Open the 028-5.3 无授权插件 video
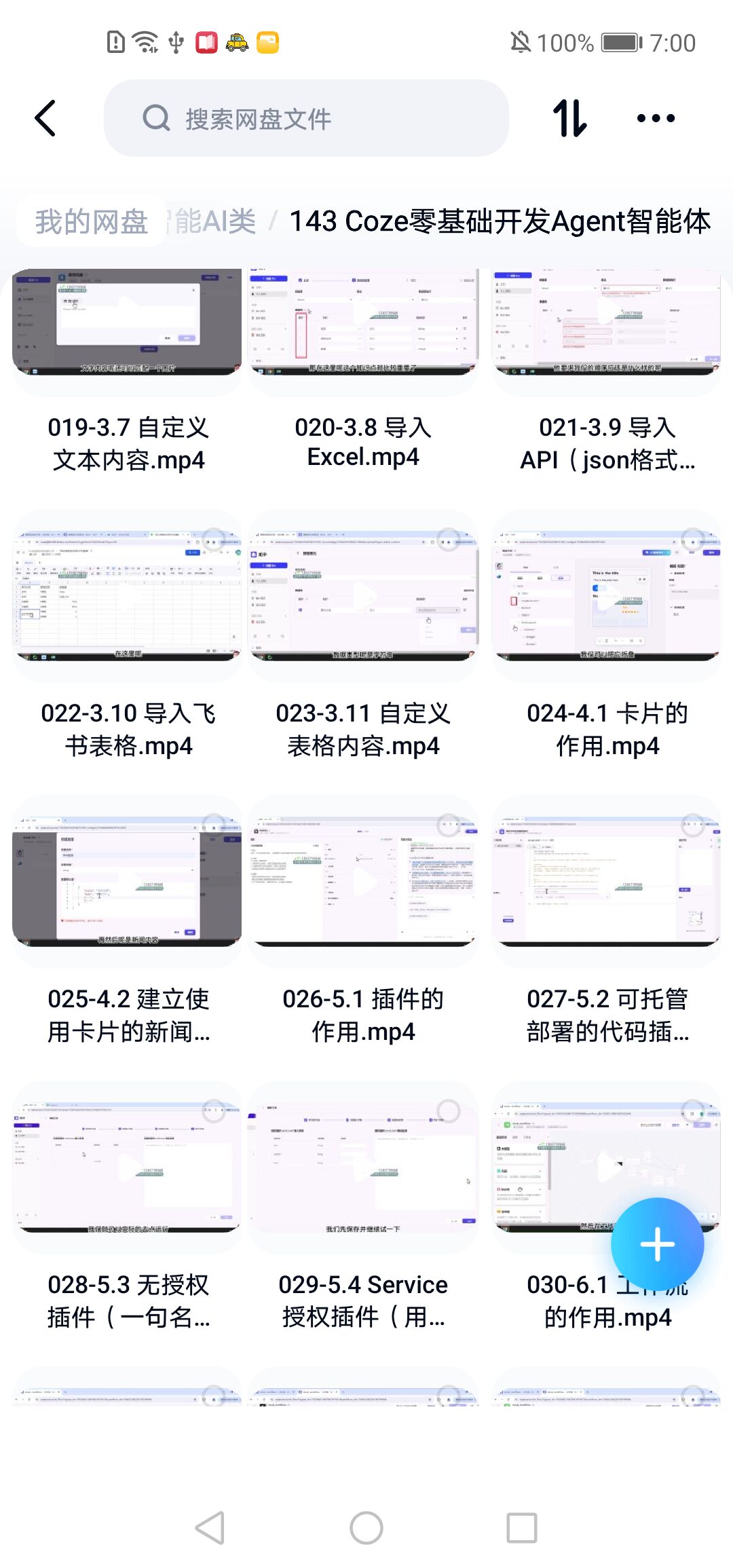The image size is (733, 1568). coord(127,1168)
